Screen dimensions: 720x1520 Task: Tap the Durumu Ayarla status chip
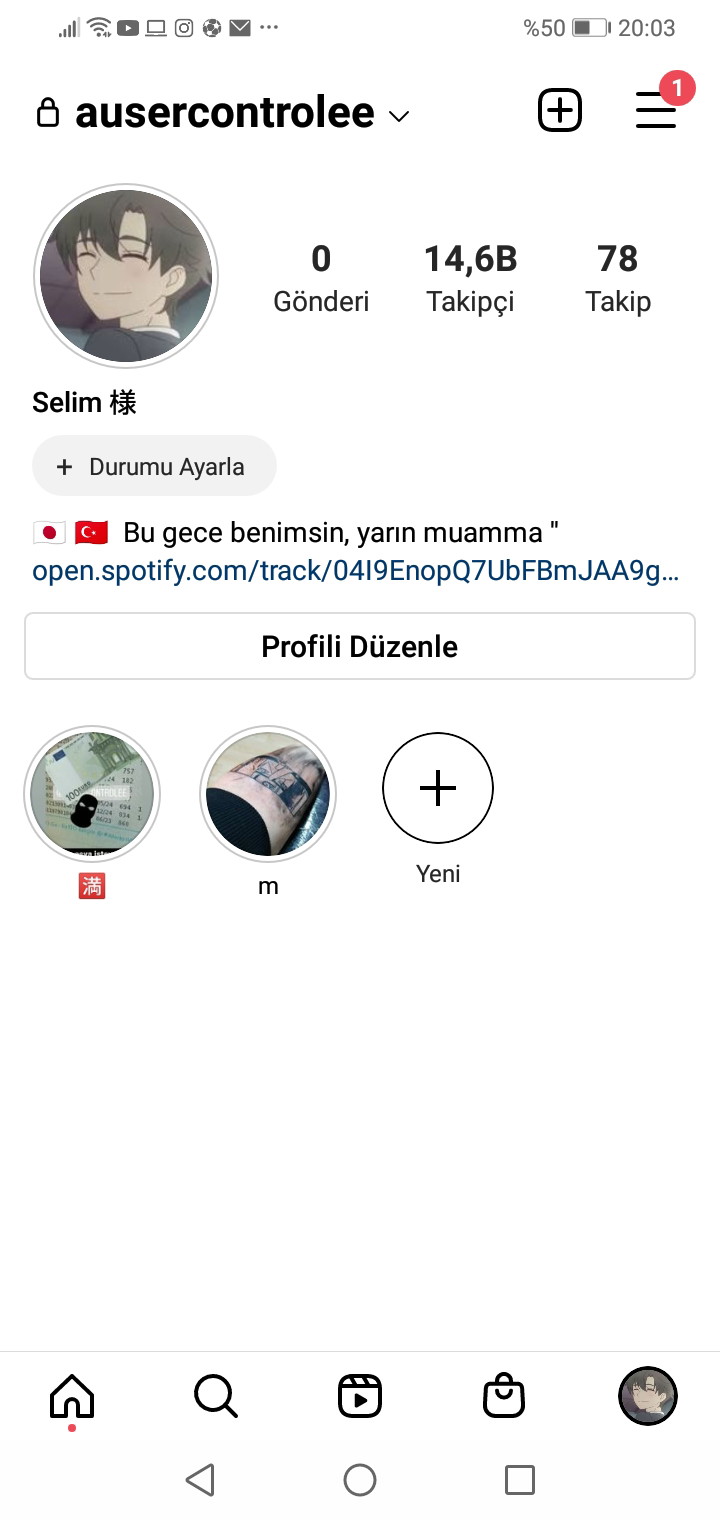(x=154, y=466)
